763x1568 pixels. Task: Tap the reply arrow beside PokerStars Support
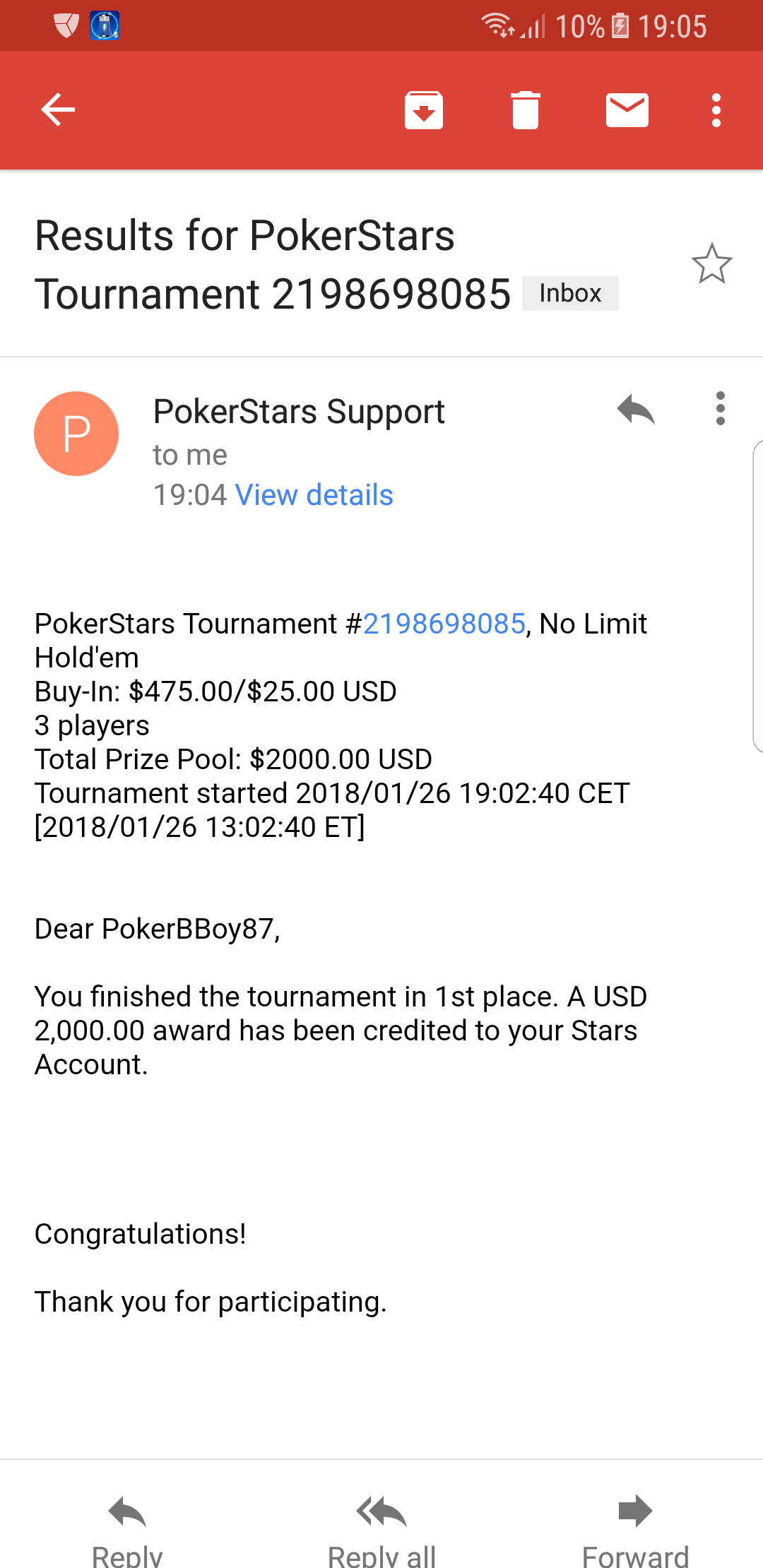pos(635,410)
